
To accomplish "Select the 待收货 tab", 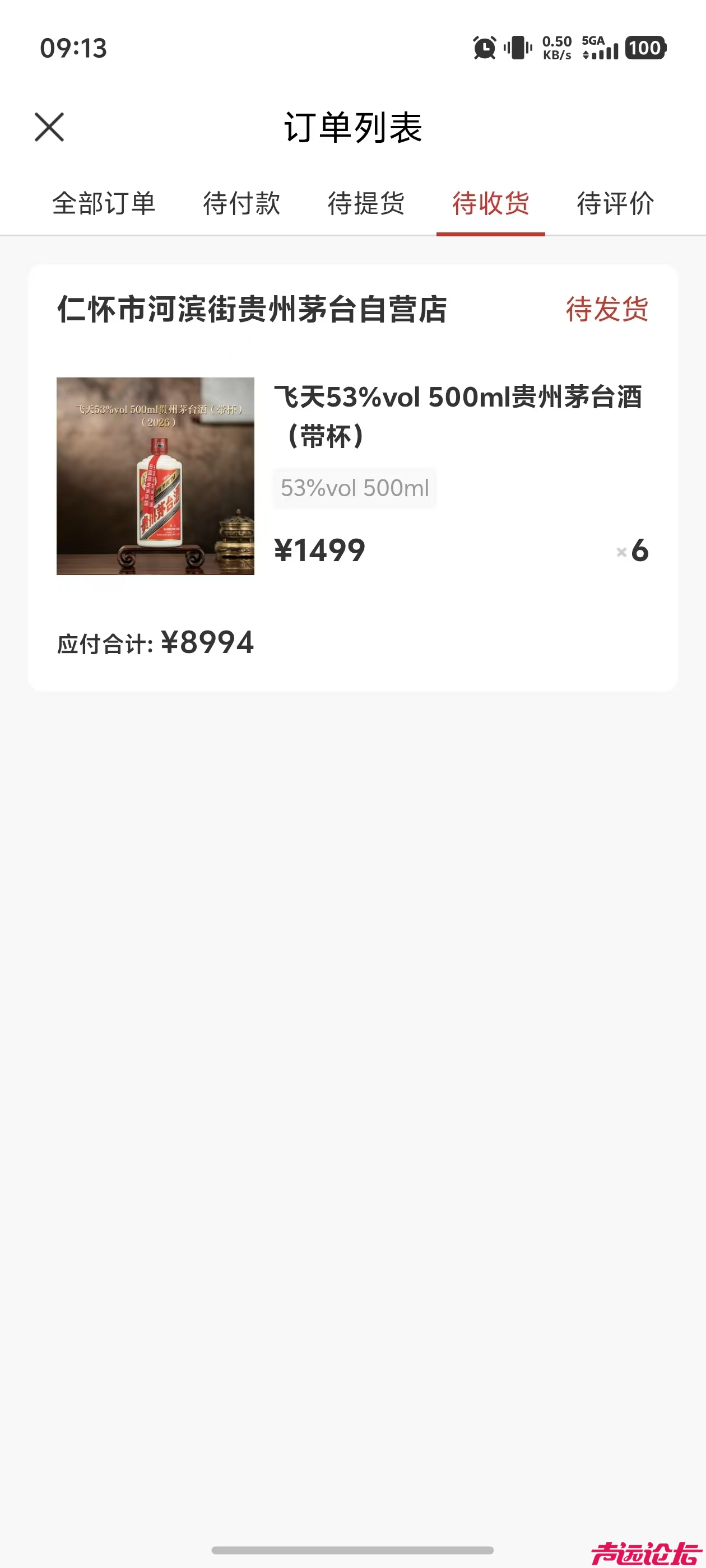I will (x=490, y=204).
